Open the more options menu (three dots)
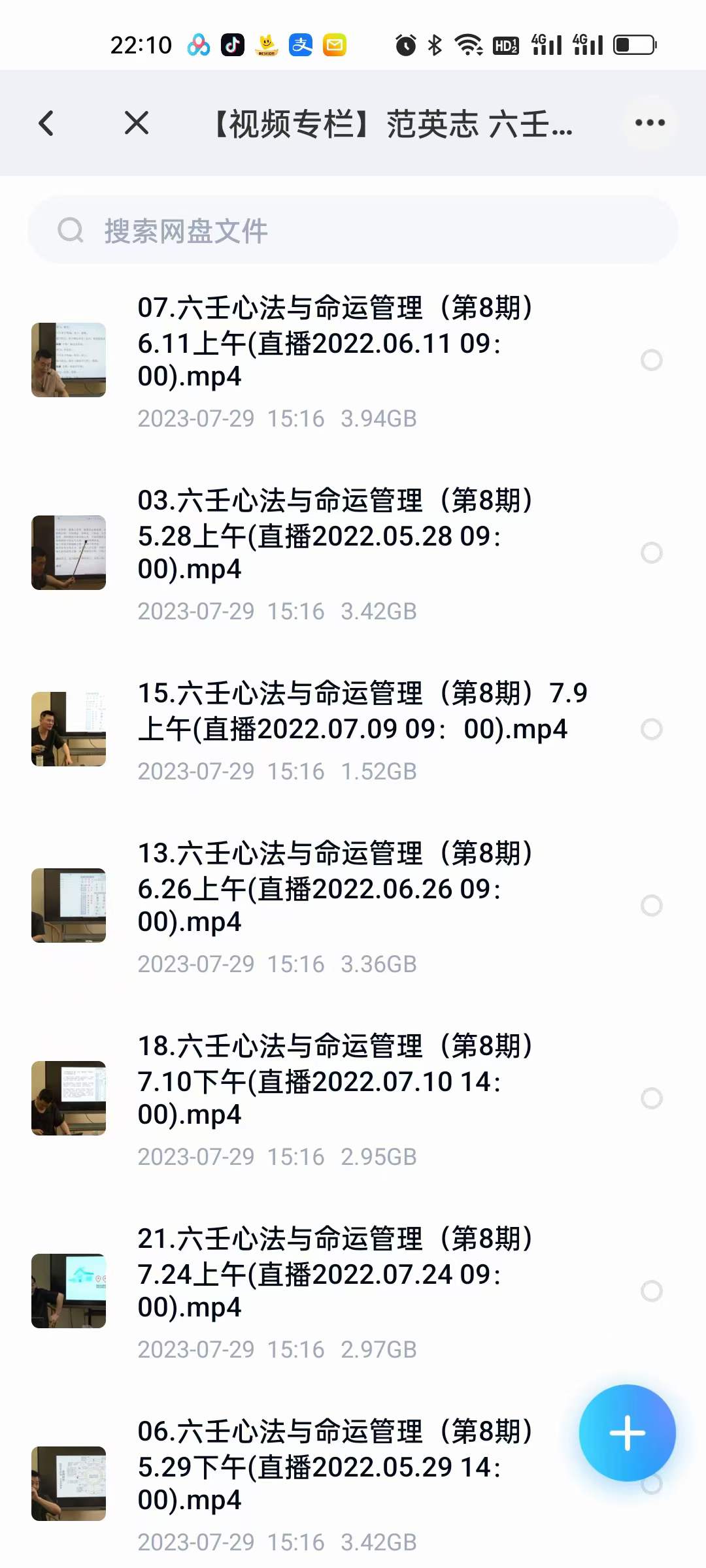Image resolution: width=706 pixels, height=1568 pixels. [x=649, y=123]
